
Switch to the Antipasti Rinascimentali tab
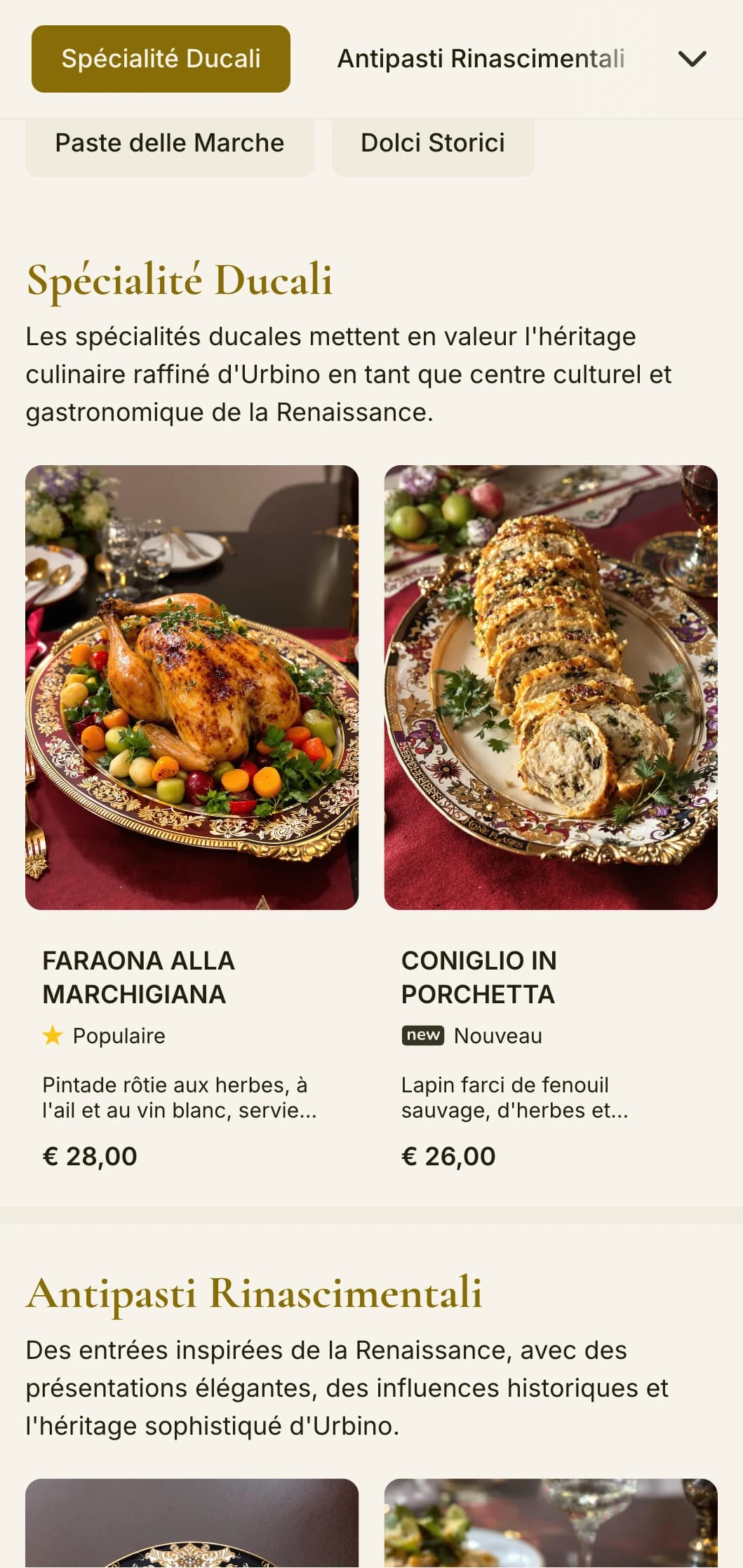pos(481,59)
